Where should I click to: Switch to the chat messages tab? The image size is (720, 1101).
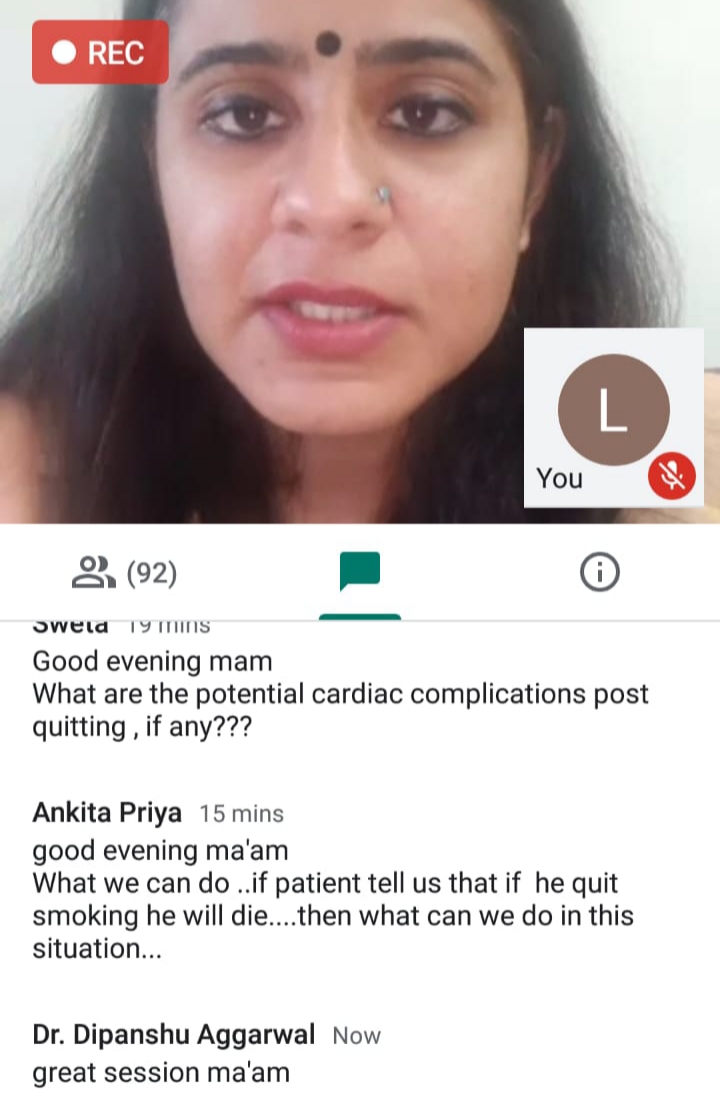pyautogui.click(x=359, y=573)
